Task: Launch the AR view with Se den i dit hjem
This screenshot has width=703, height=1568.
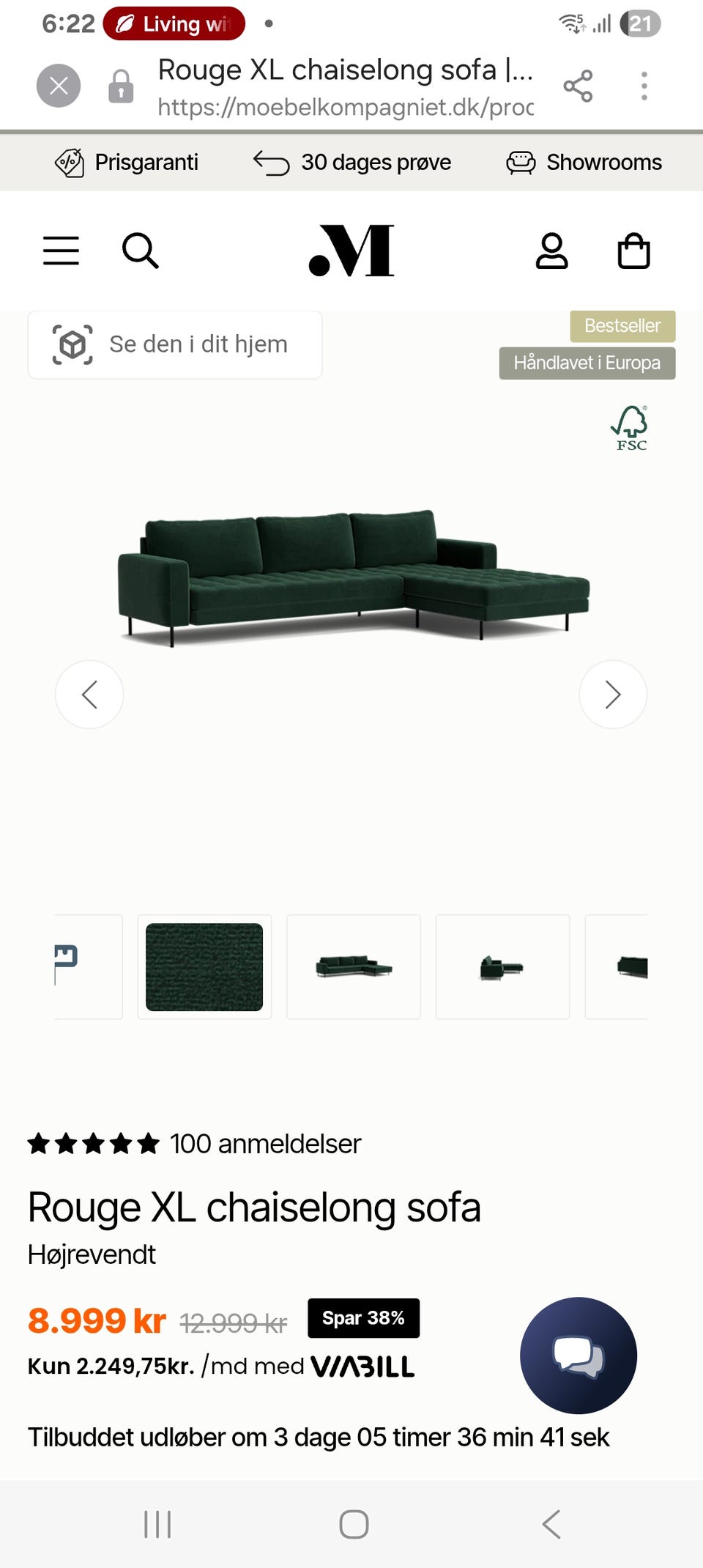Action: 174,344
